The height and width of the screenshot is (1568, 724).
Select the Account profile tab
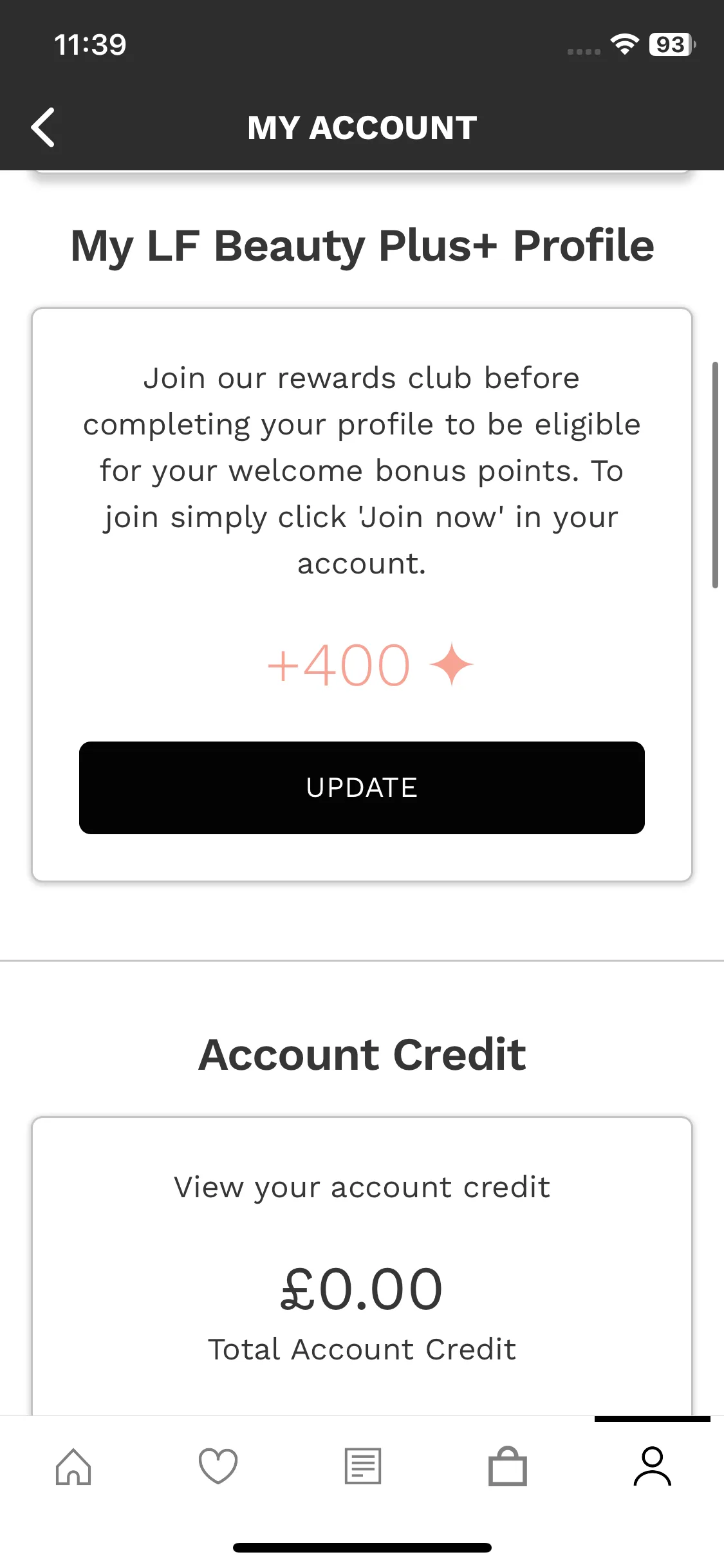tap(652, 1466)
